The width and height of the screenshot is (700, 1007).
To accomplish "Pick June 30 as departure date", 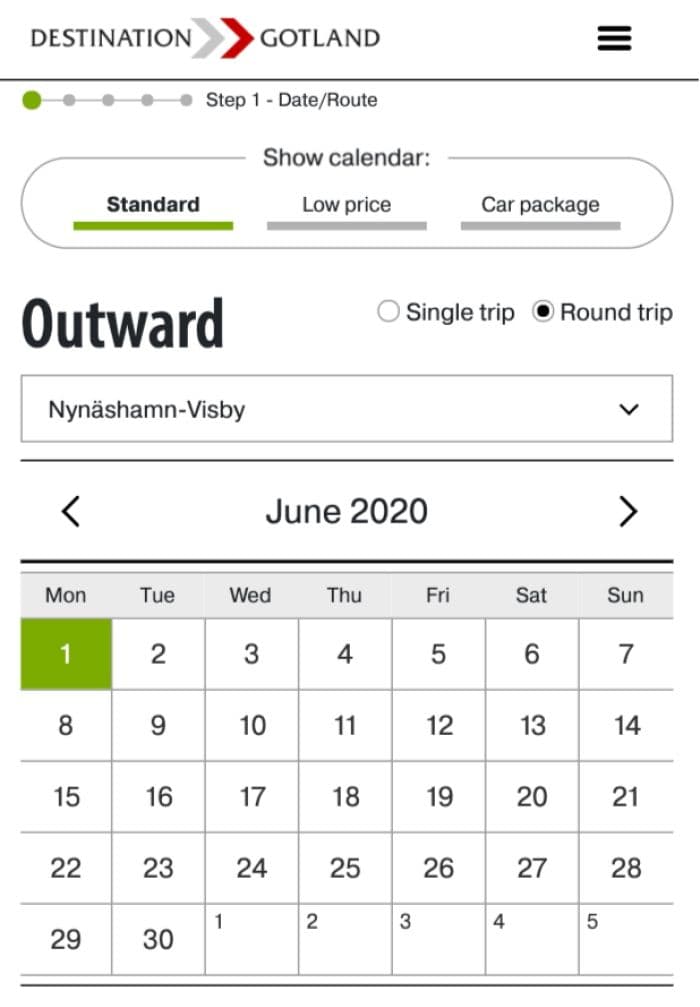I will click(158, 939).
